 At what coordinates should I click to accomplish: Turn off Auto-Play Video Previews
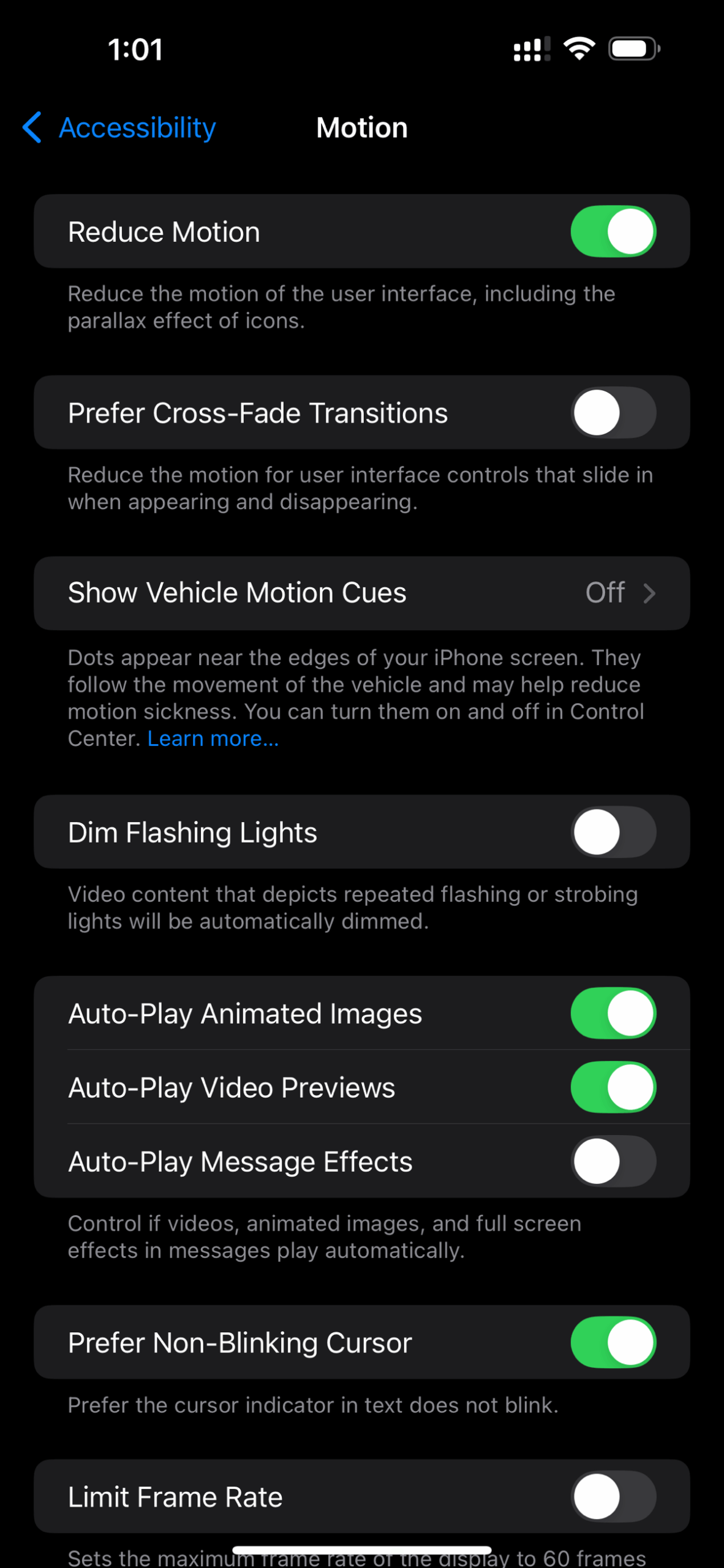(613, 1087)
